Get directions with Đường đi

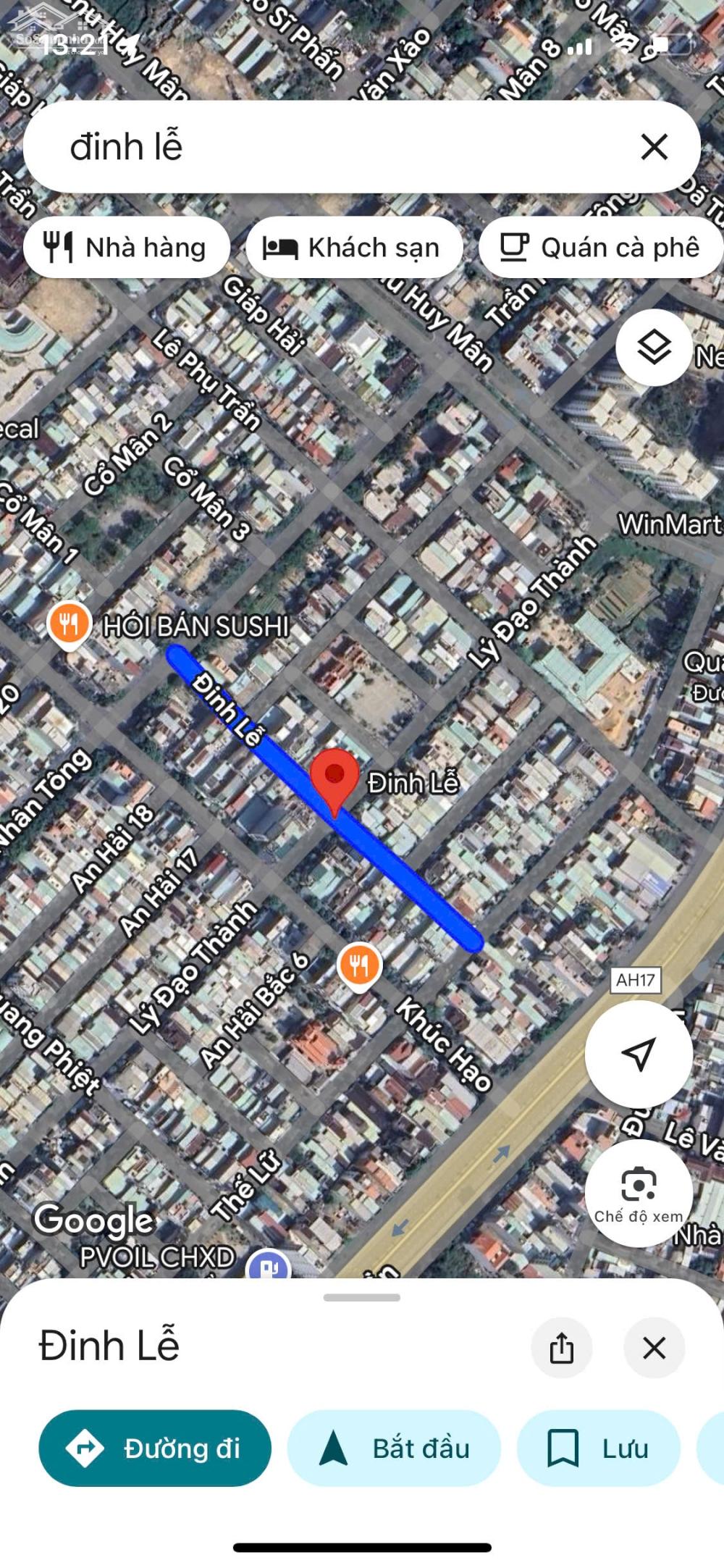click(155, 1448)
